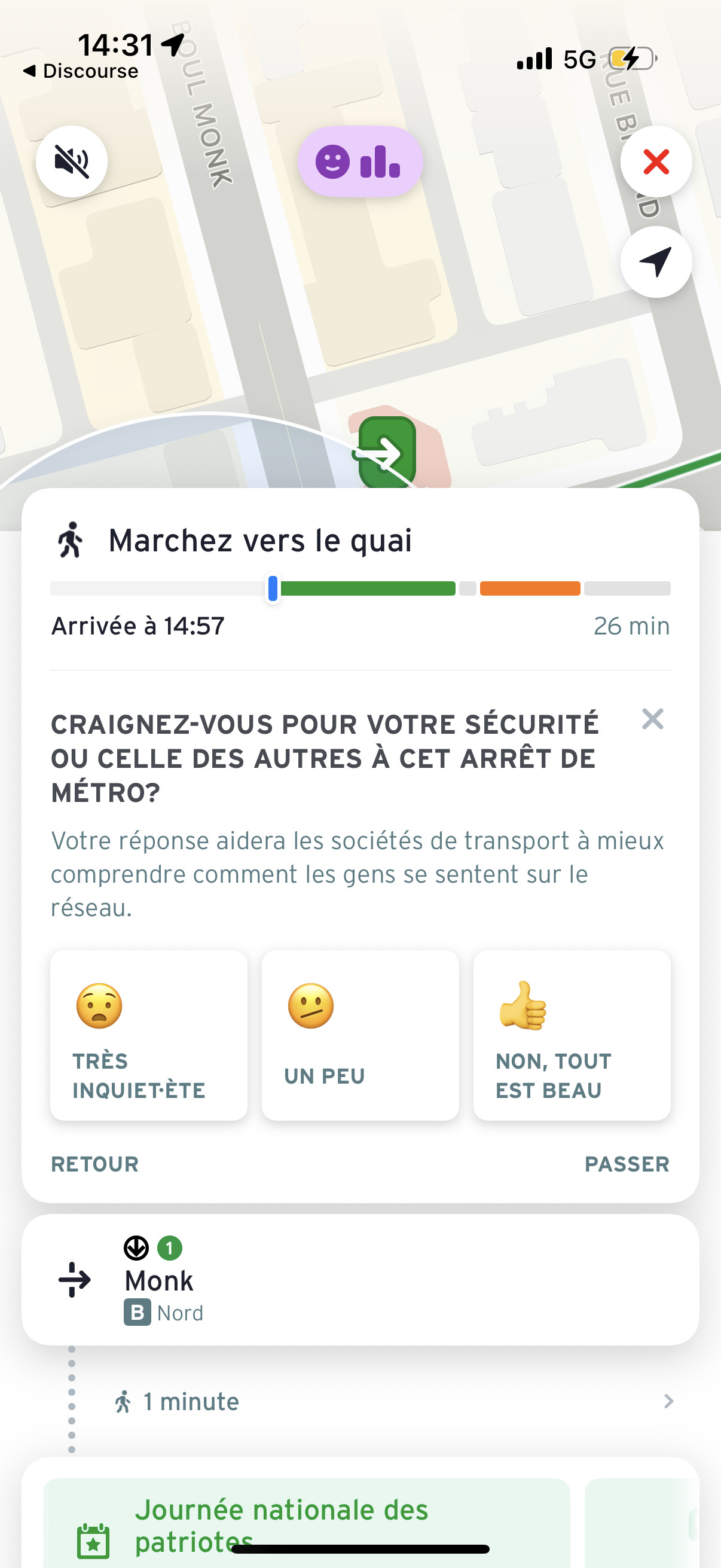Expand the 1 minute walking step
The image size is (721, 1568).
coord(389,1401)
